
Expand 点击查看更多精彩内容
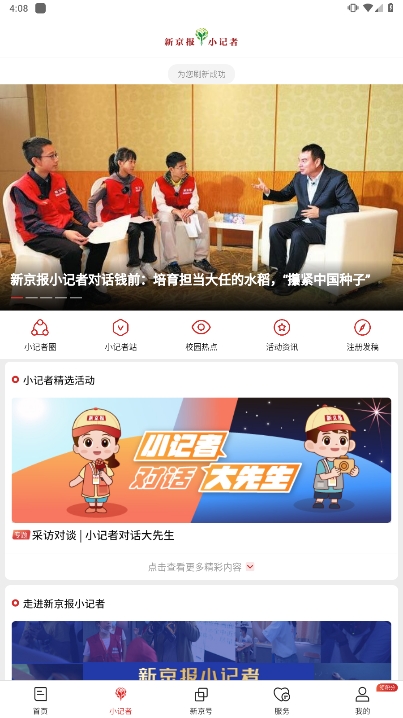202,567
